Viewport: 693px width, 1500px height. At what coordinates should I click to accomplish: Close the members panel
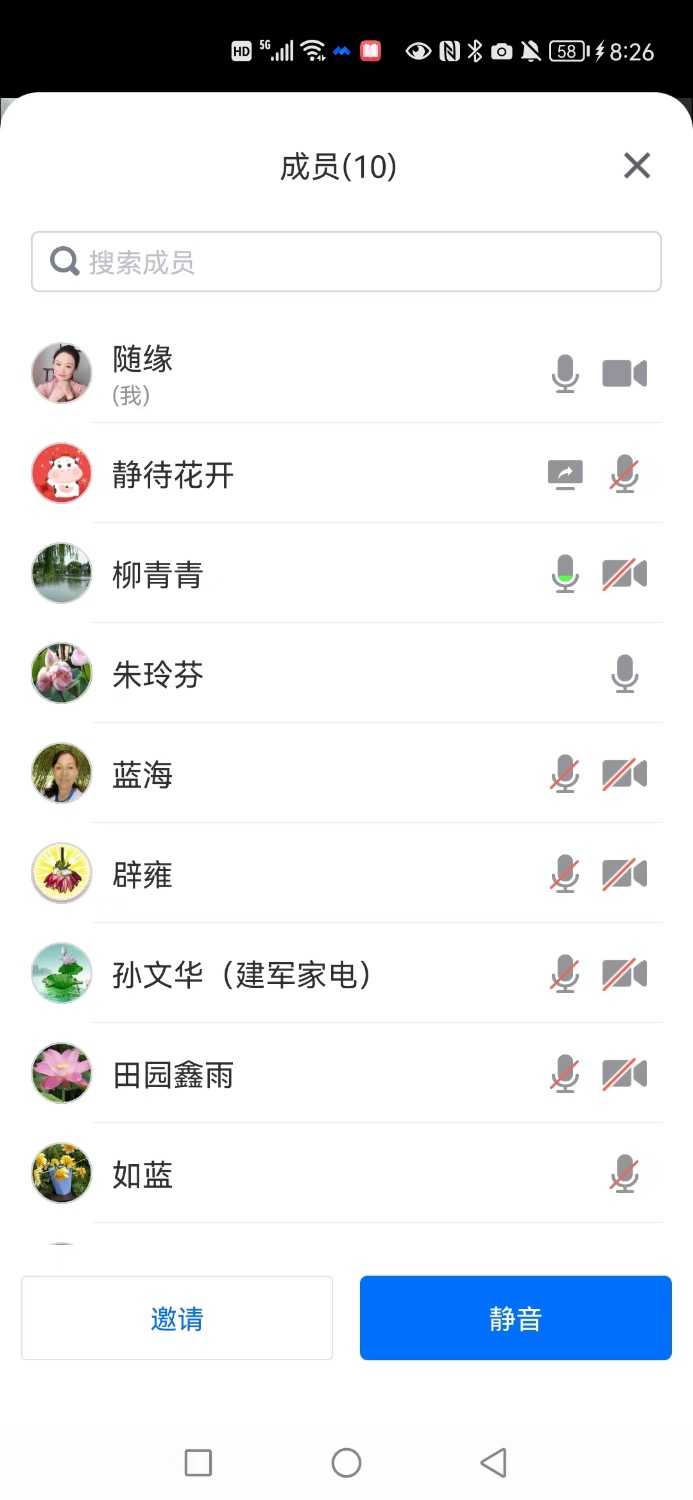tap(637, 166)
